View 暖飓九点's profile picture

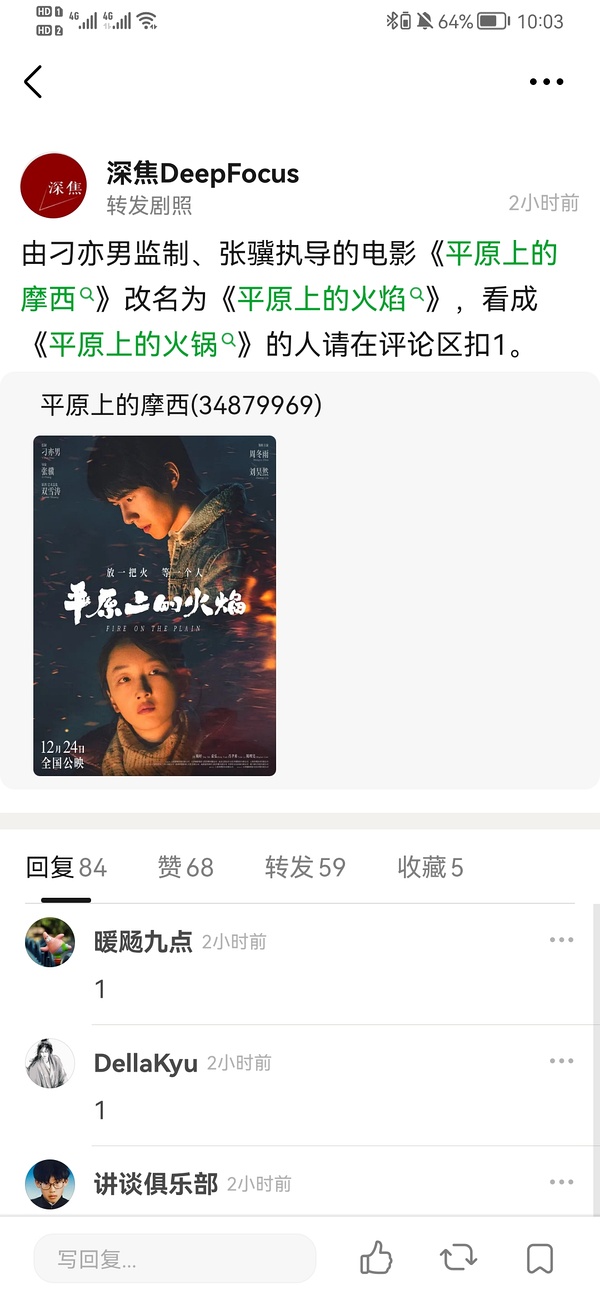coord(50,942)
